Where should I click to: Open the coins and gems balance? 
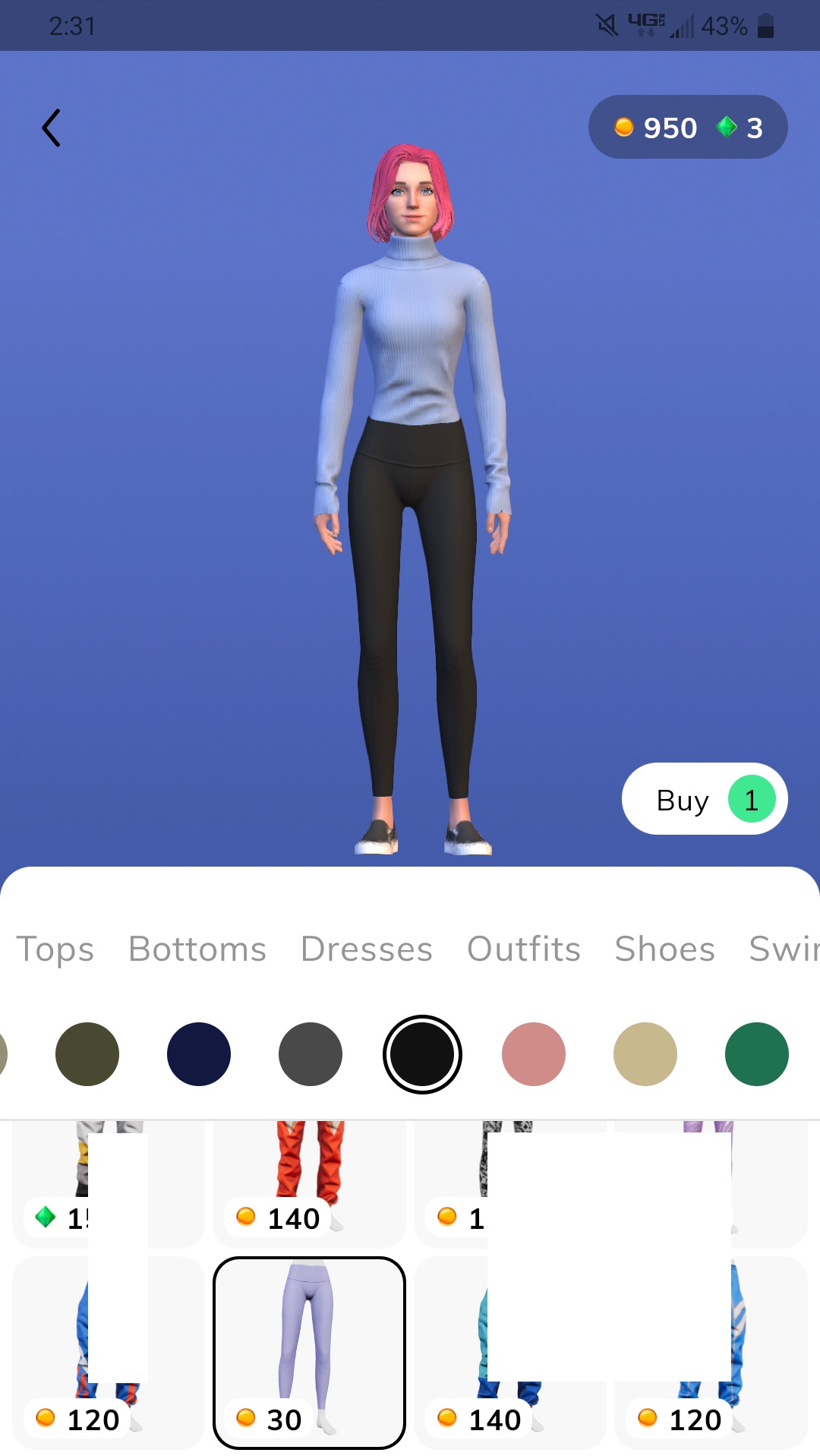687,127
